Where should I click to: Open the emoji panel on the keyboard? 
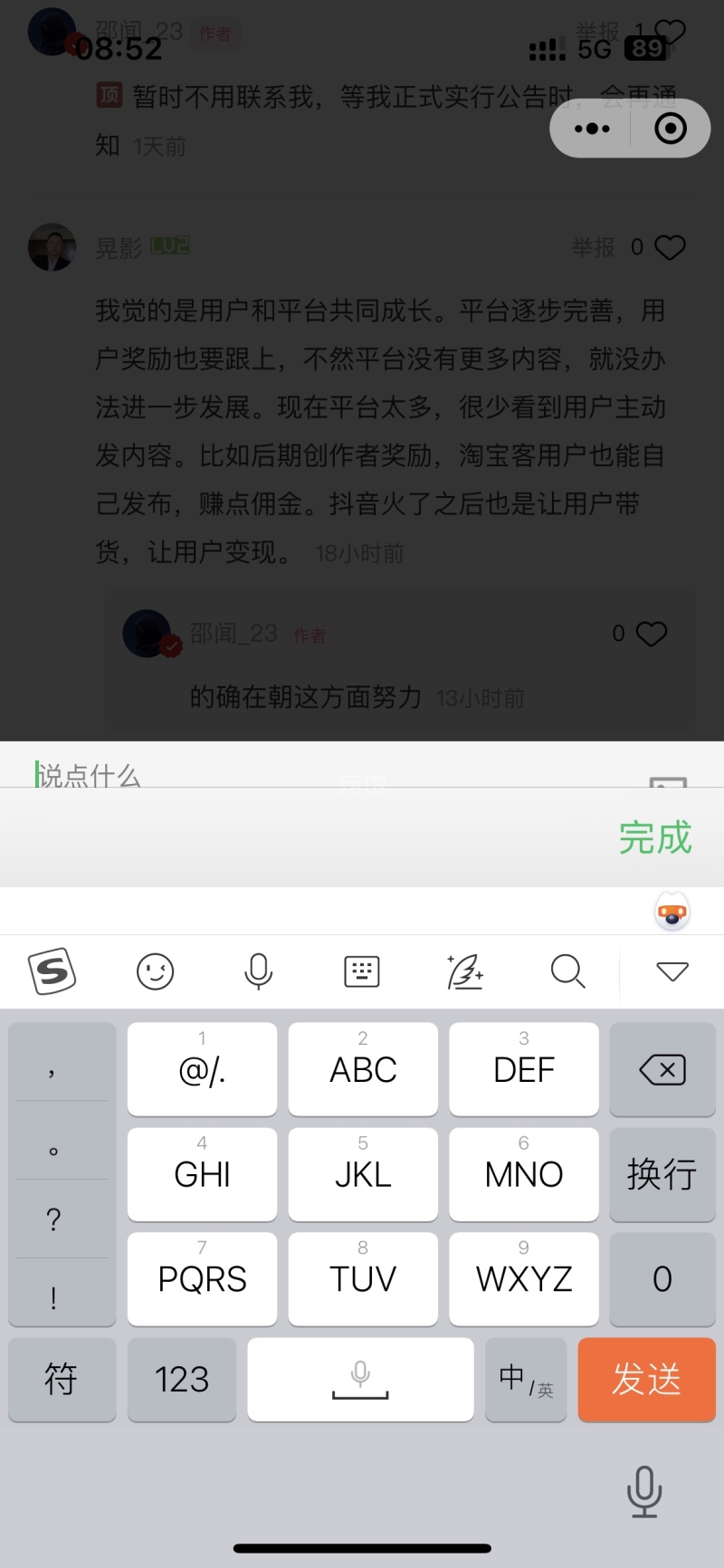click(155, 971)
